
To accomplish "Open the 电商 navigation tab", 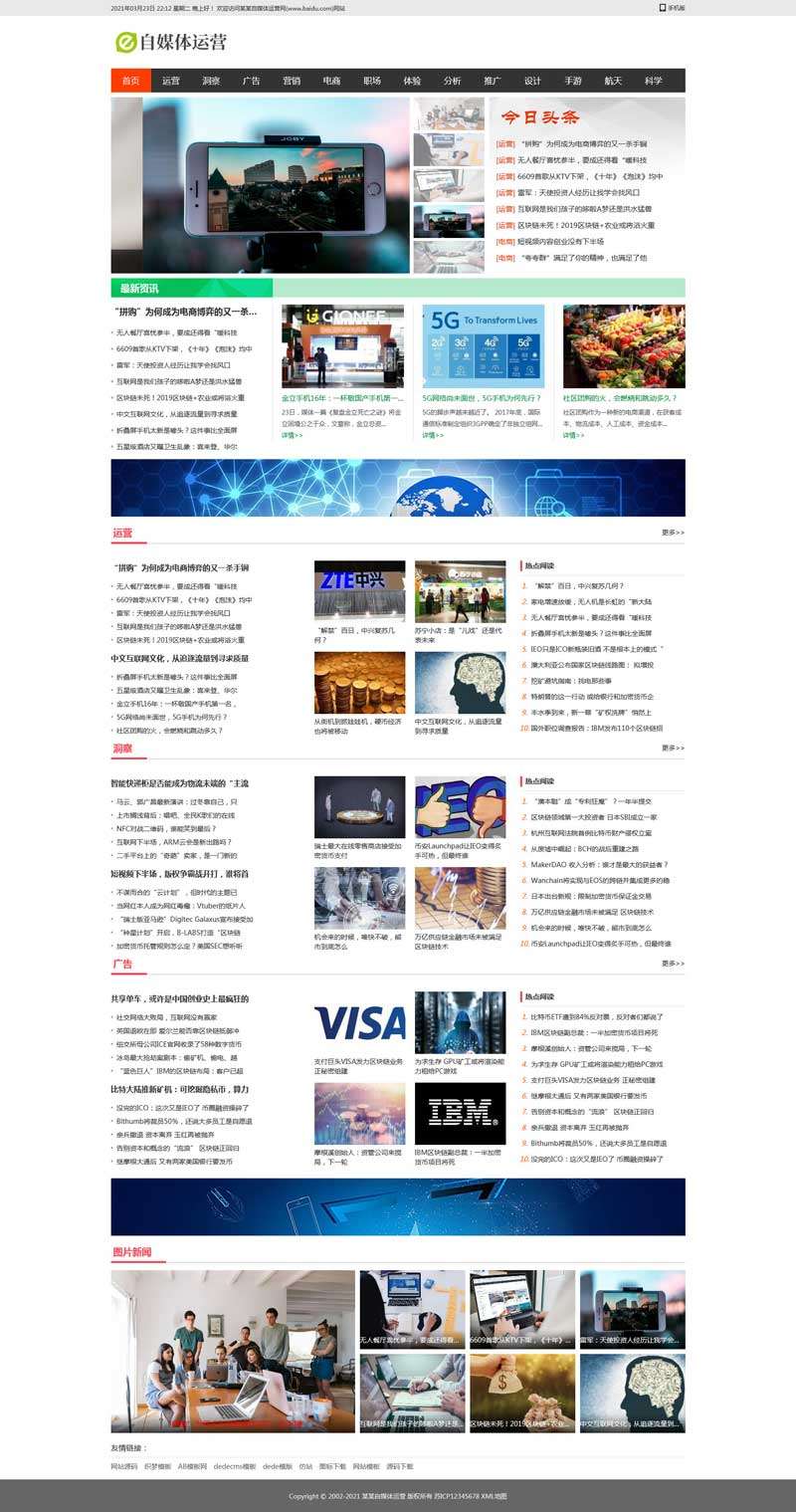I will tap(331, 81).
